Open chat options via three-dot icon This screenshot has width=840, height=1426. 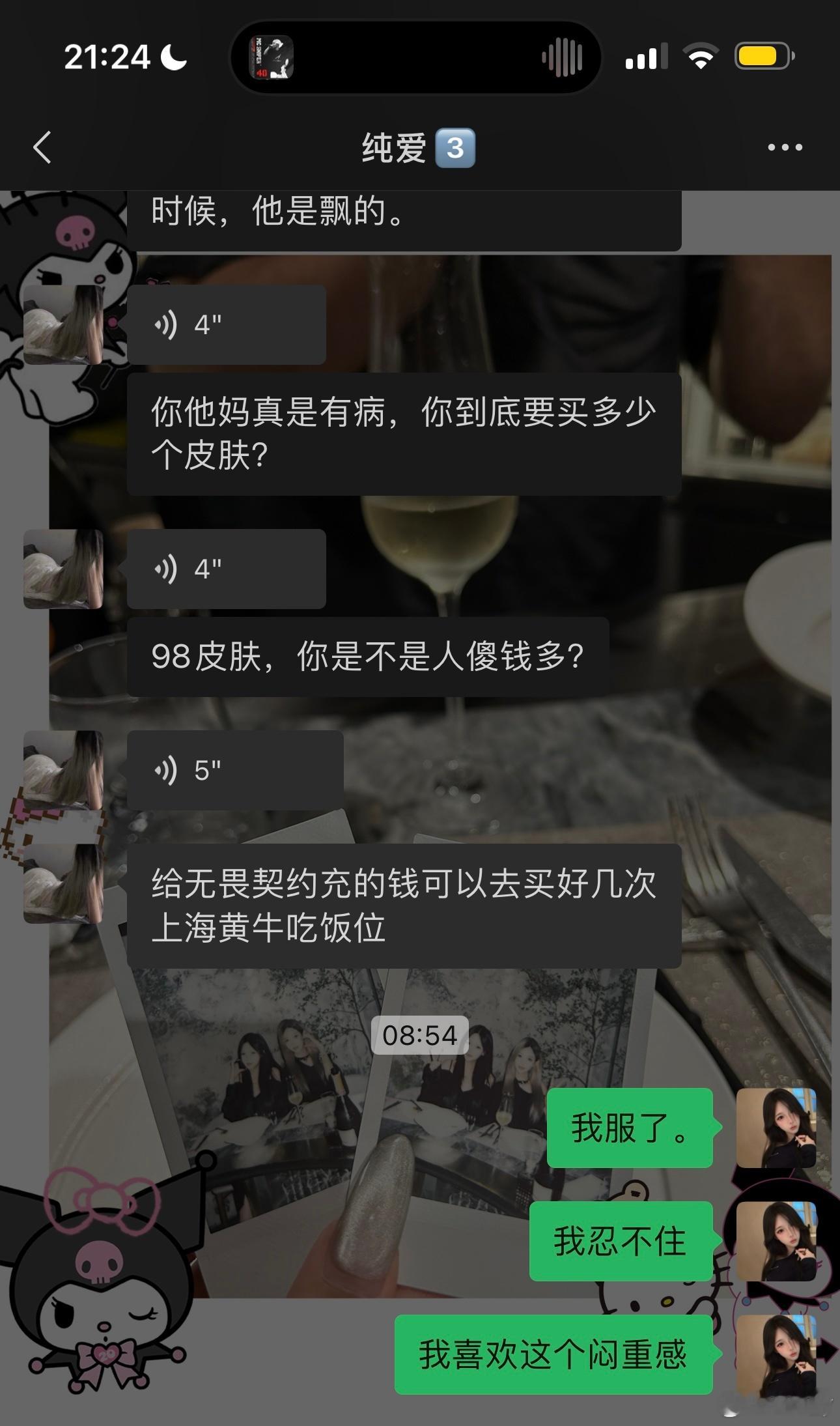(x=784, y=149)
